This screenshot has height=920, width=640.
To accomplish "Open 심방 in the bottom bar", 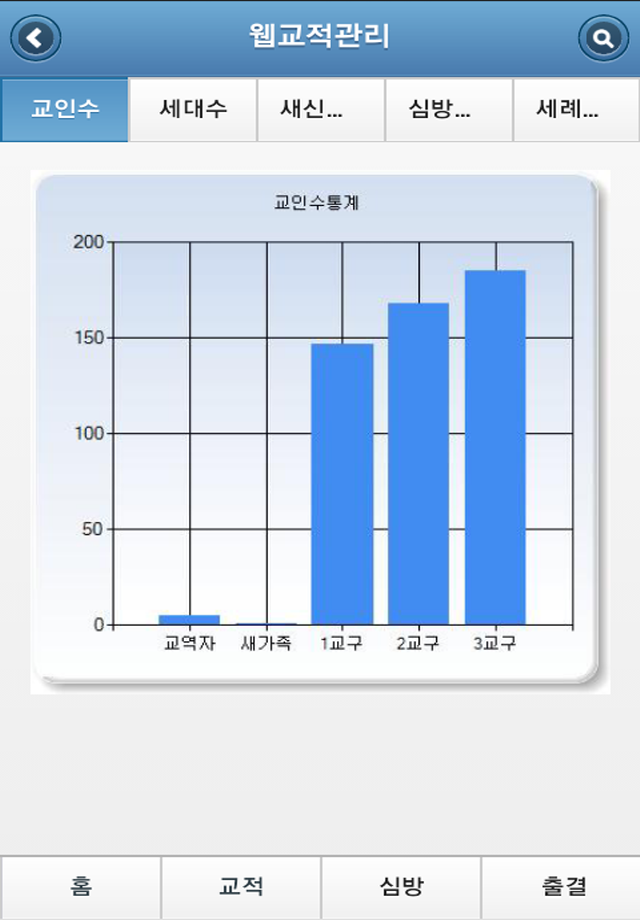I will [401, 887].
